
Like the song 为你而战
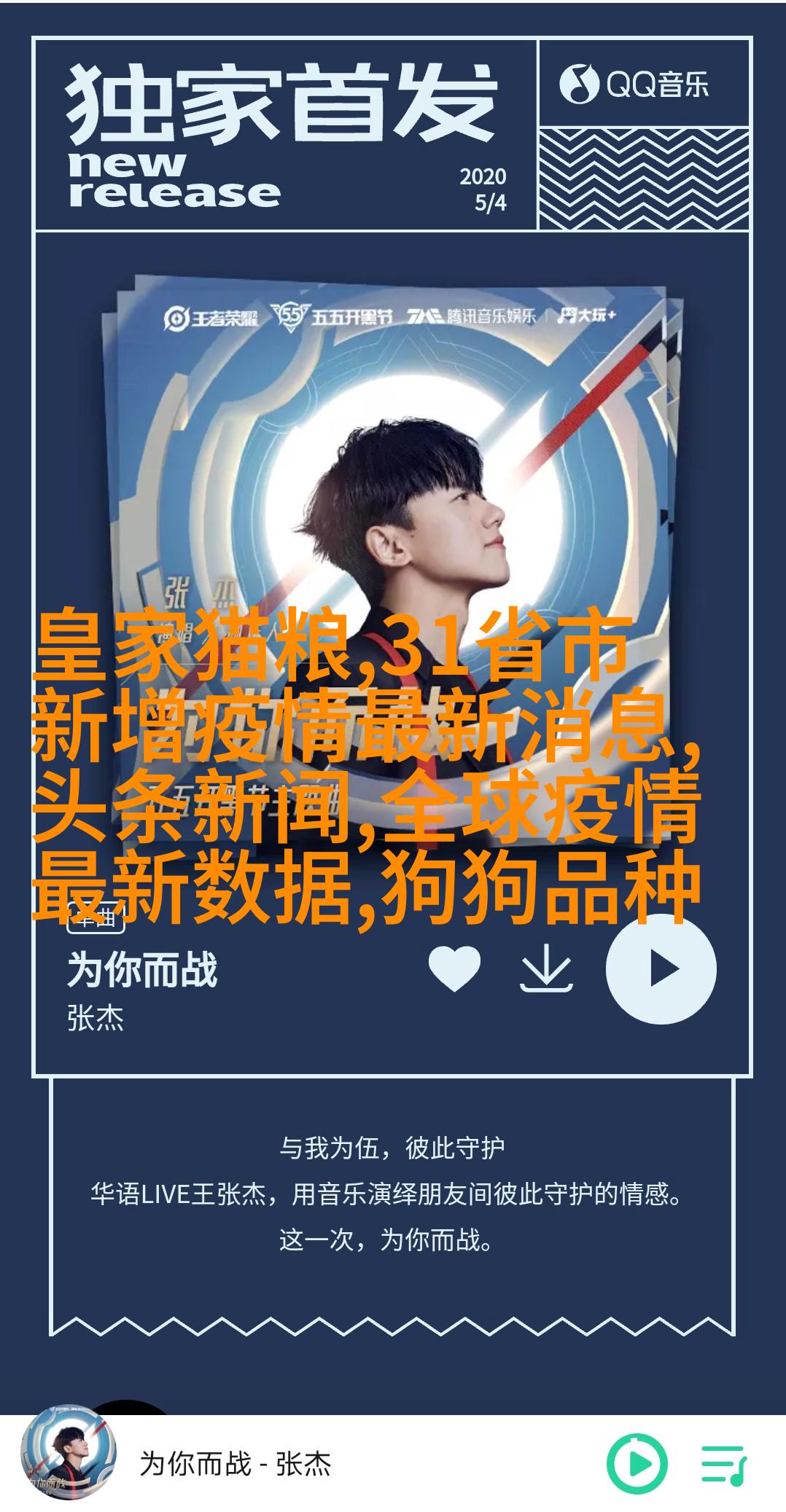click(454, 968)
